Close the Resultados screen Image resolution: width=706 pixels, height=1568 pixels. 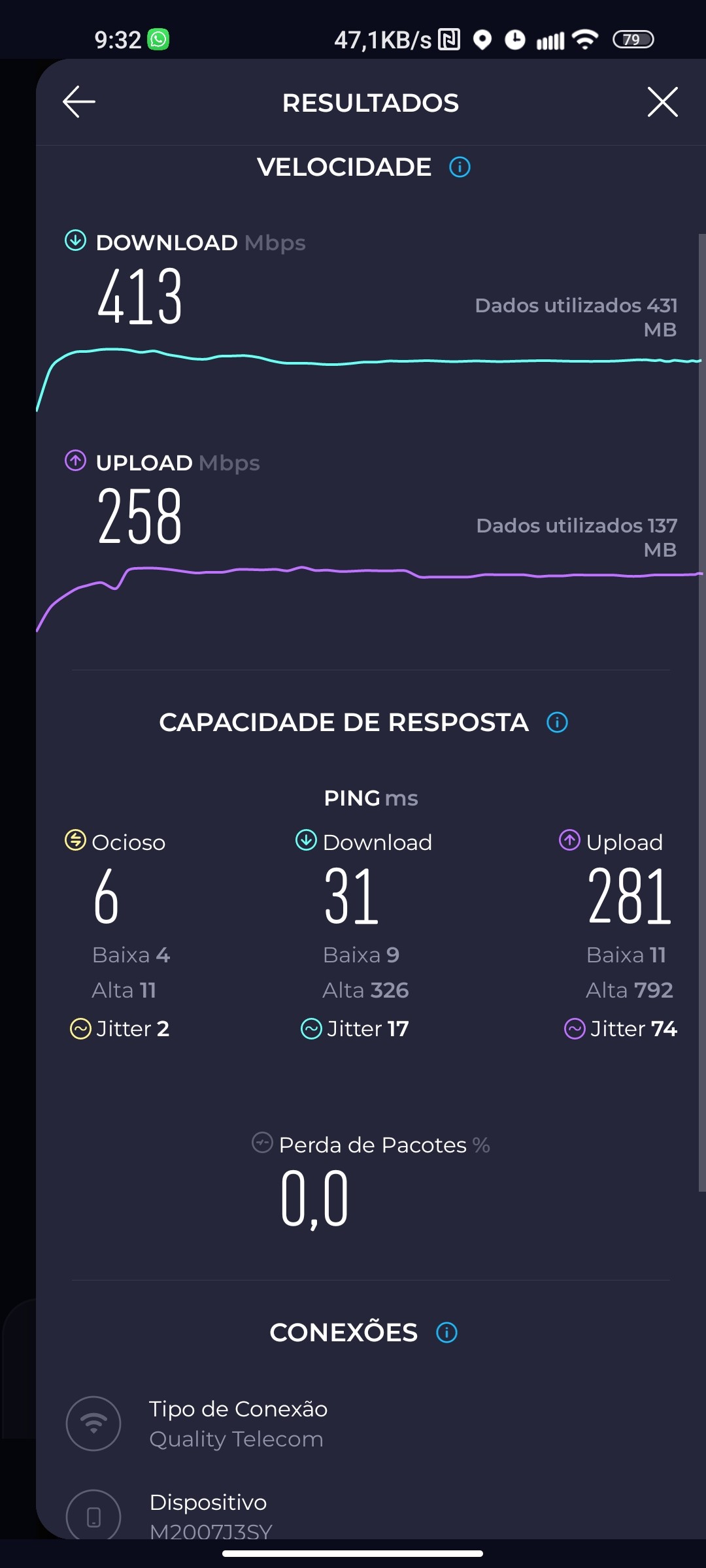click(662, 102)
